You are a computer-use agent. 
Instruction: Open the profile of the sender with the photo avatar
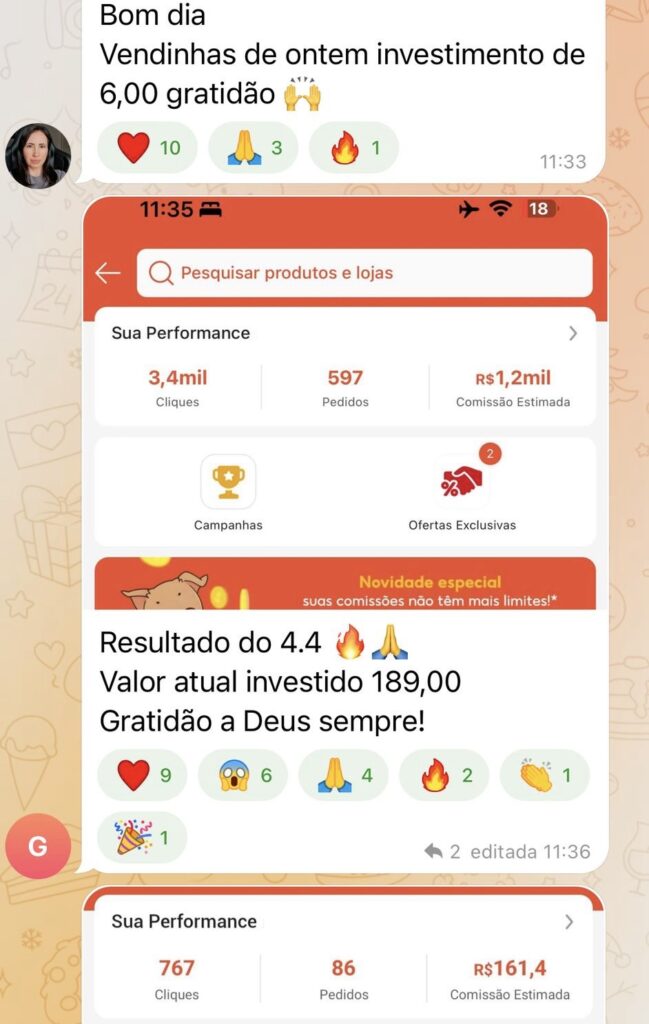pos(38,156)
